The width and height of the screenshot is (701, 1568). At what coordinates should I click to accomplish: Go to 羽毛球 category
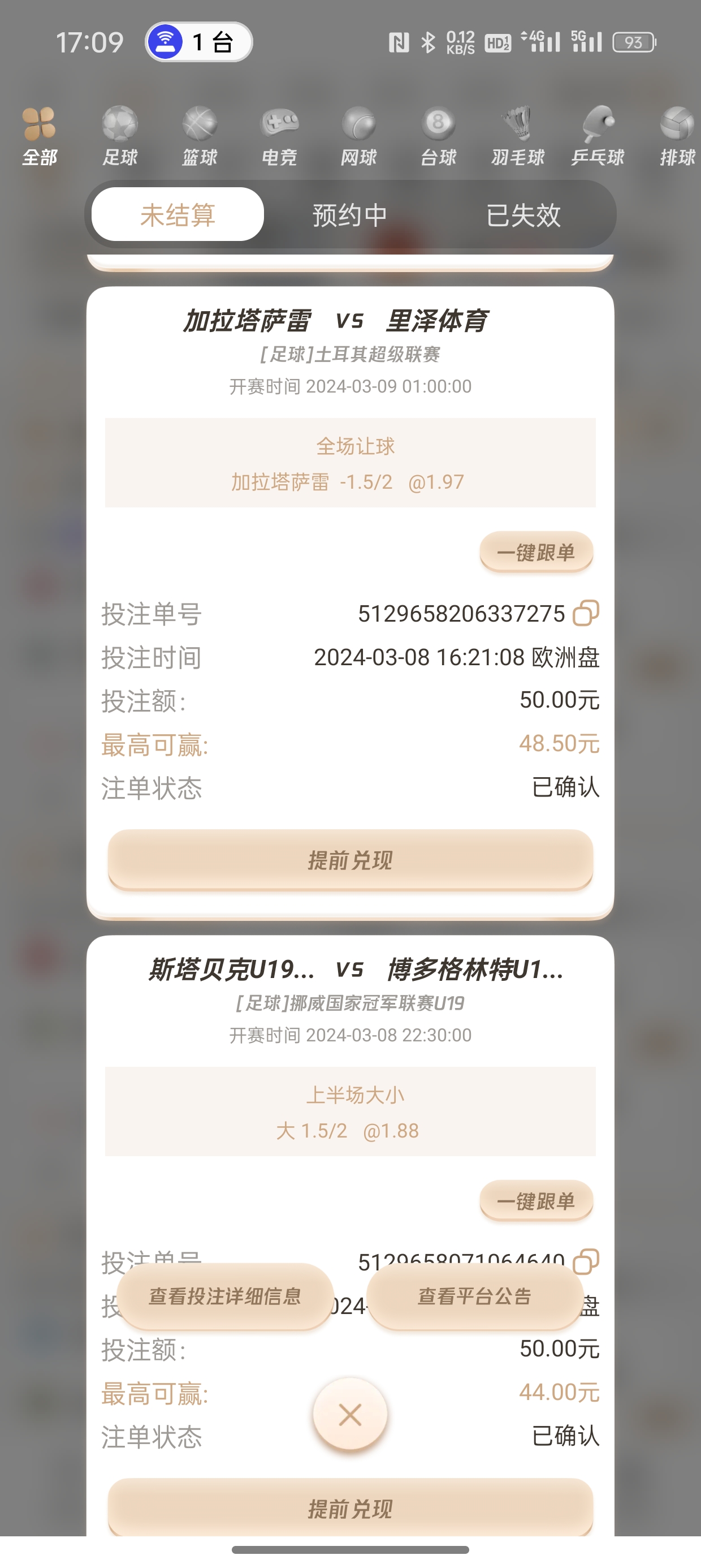(x=518, y=136)
